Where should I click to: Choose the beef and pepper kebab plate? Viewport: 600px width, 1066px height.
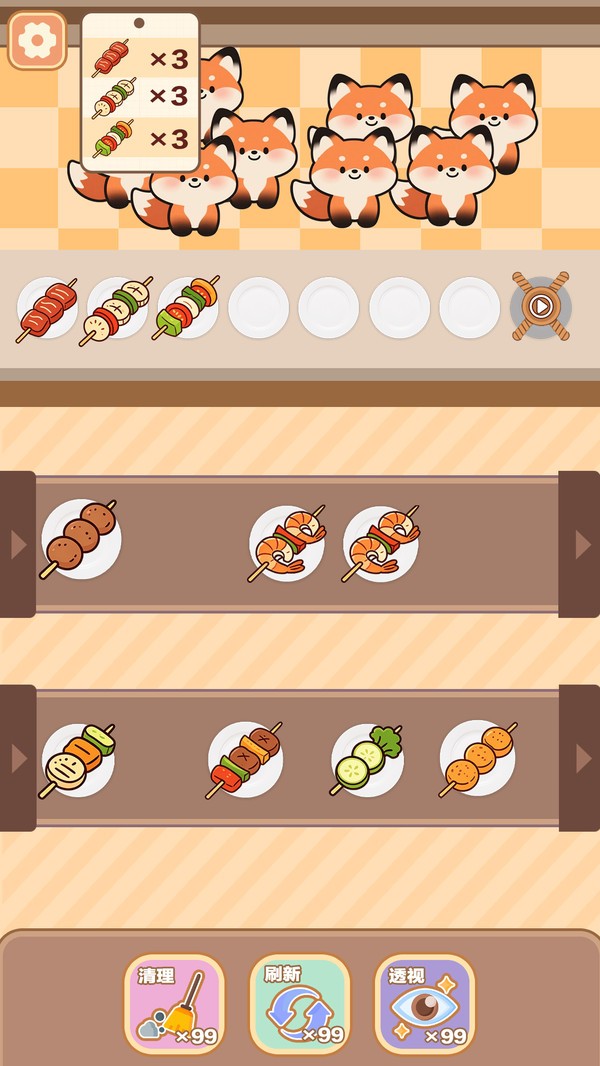245,759
